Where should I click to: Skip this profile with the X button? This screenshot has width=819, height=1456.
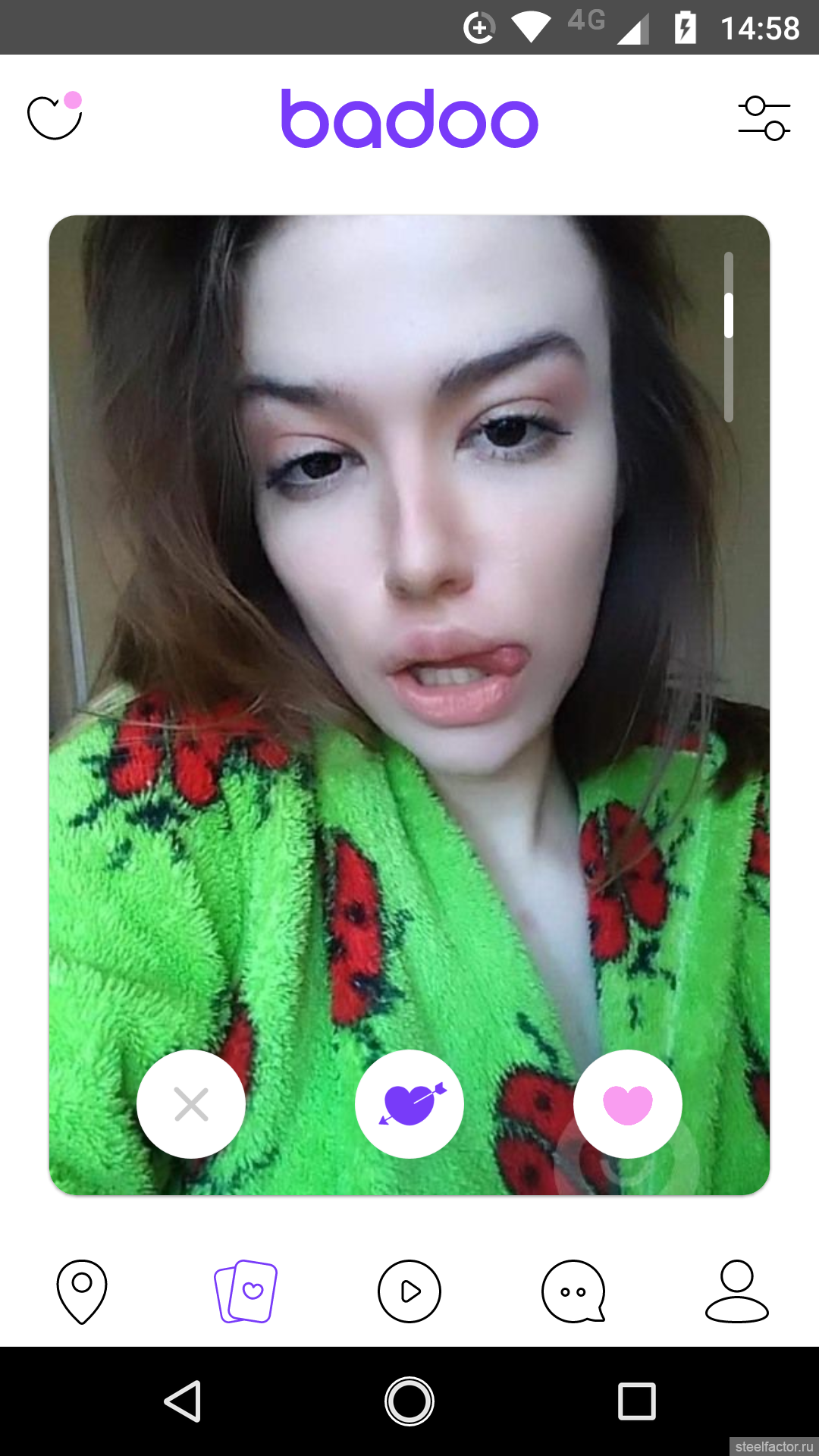tap(191, 1104)
